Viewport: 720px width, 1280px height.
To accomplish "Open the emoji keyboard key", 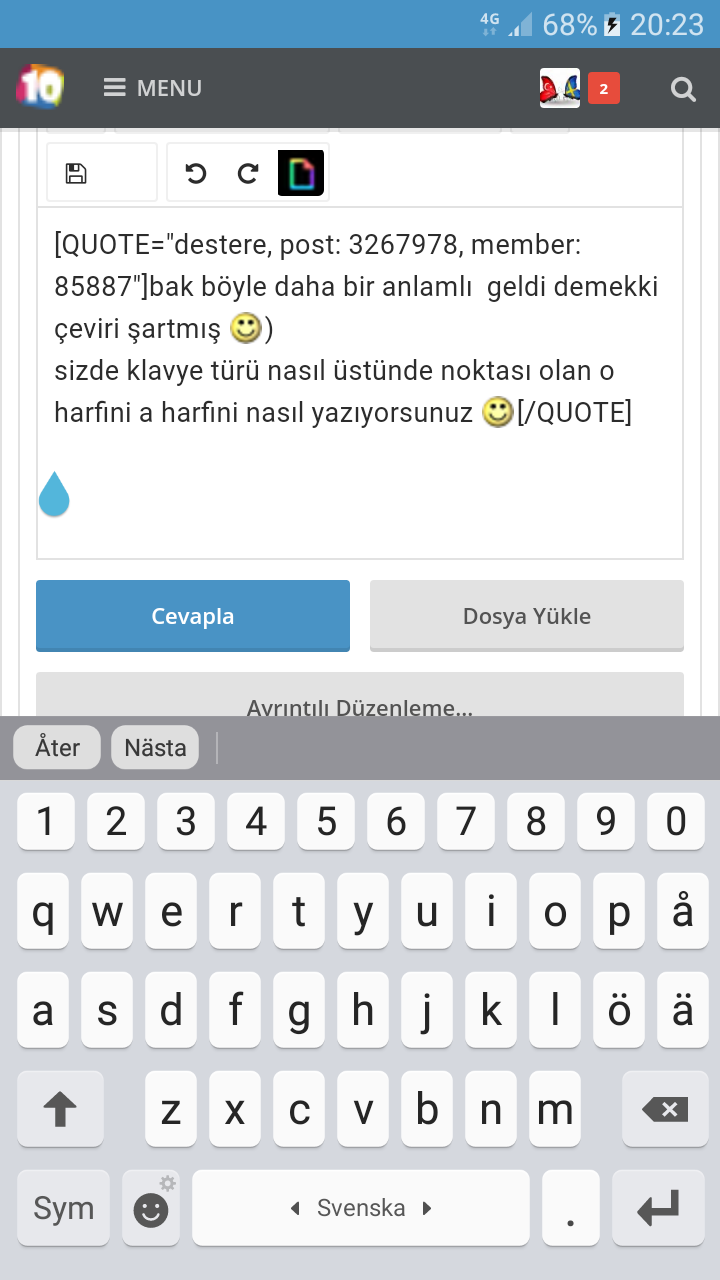I will [151, 1208].
